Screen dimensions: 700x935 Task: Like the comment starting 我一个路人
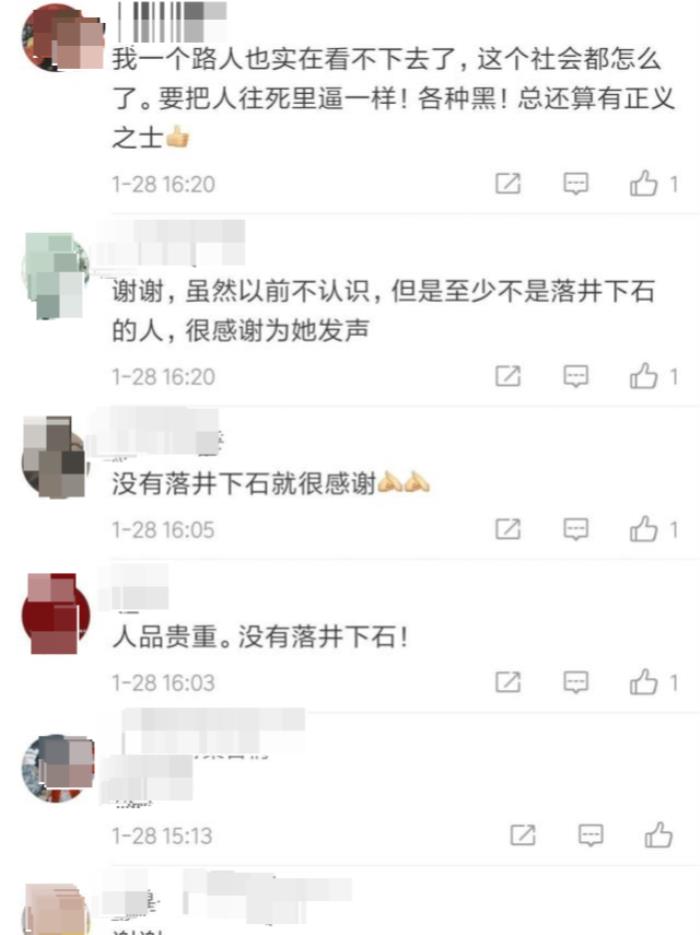click(644, 184)
